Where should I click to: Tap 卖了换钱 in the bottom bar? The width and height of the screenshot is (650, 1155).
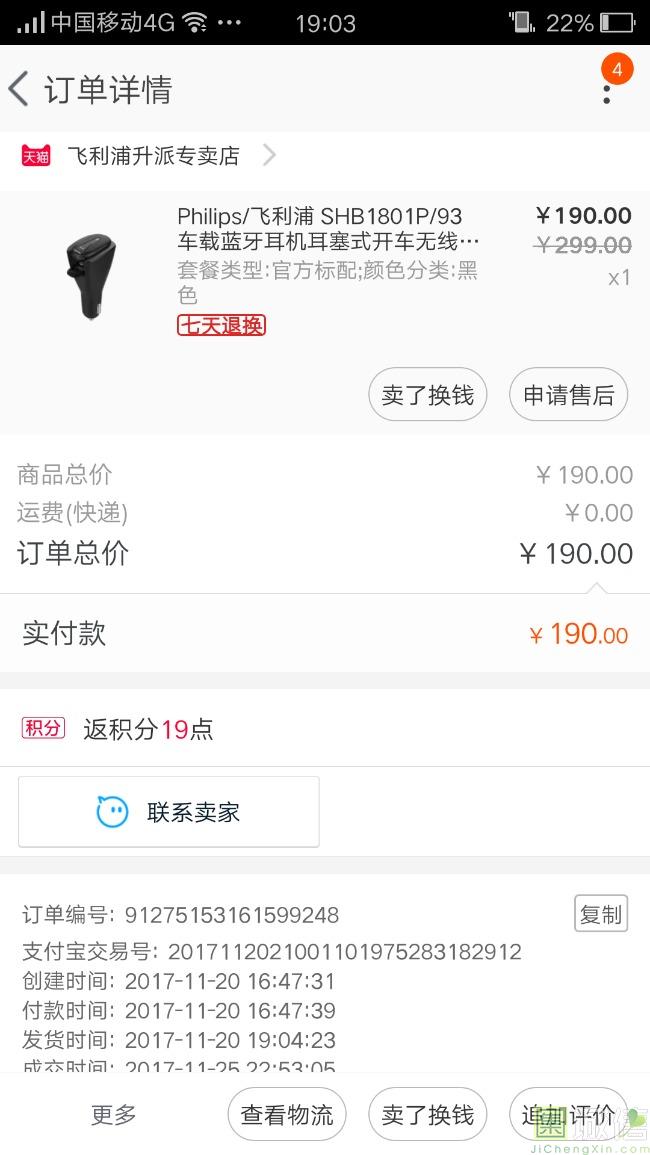point(427,1115)
